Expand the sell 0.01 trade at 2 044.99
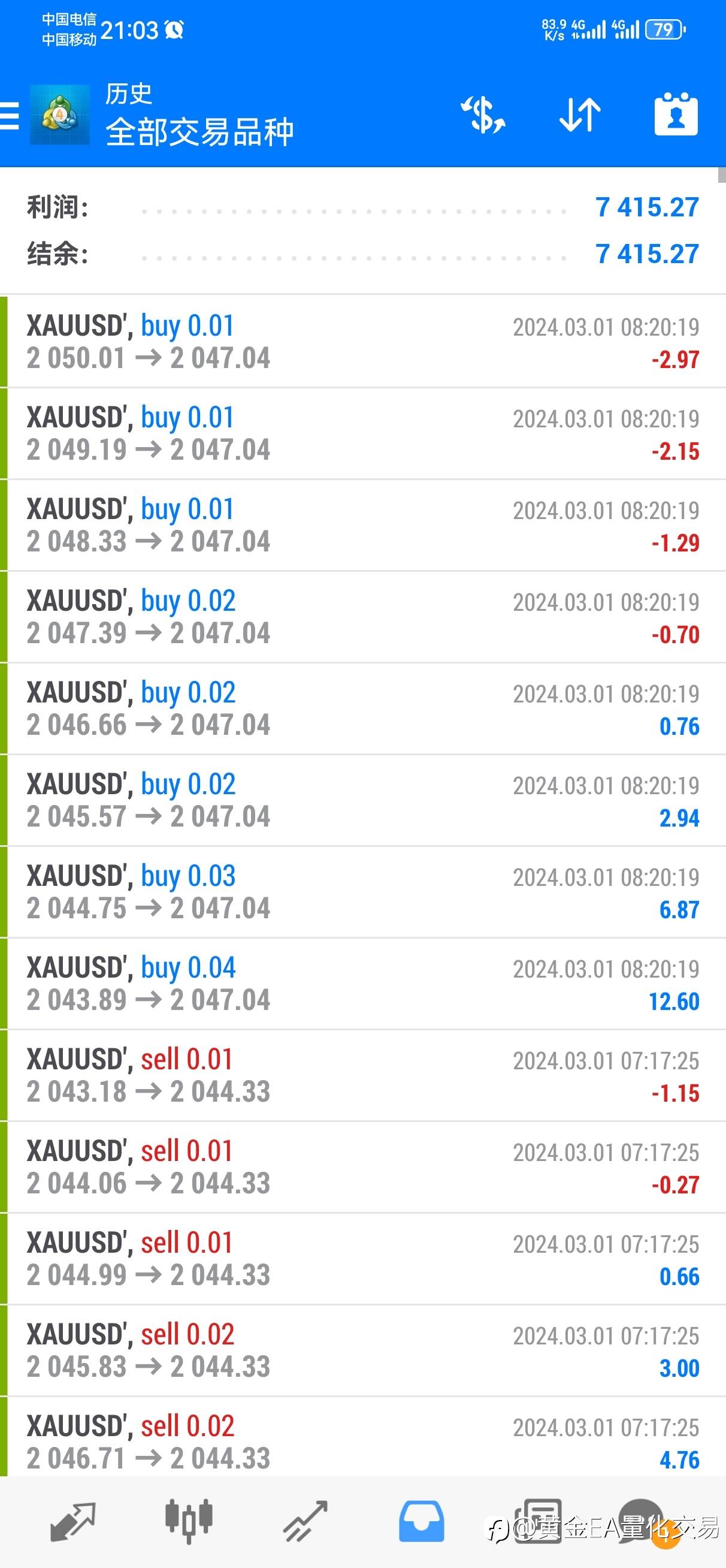 362,1259
